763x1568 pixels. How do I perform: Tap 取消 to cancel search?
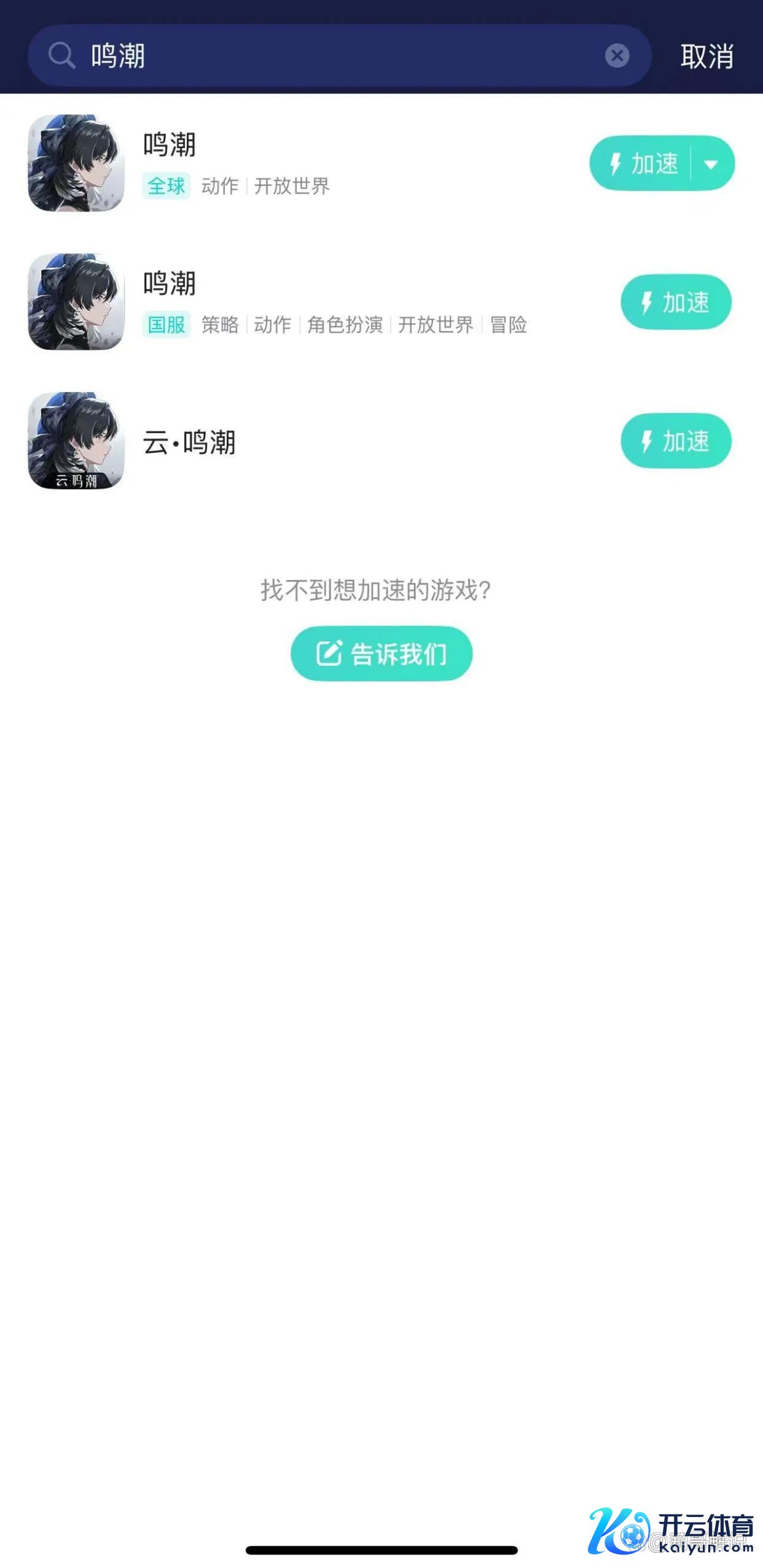706,57
